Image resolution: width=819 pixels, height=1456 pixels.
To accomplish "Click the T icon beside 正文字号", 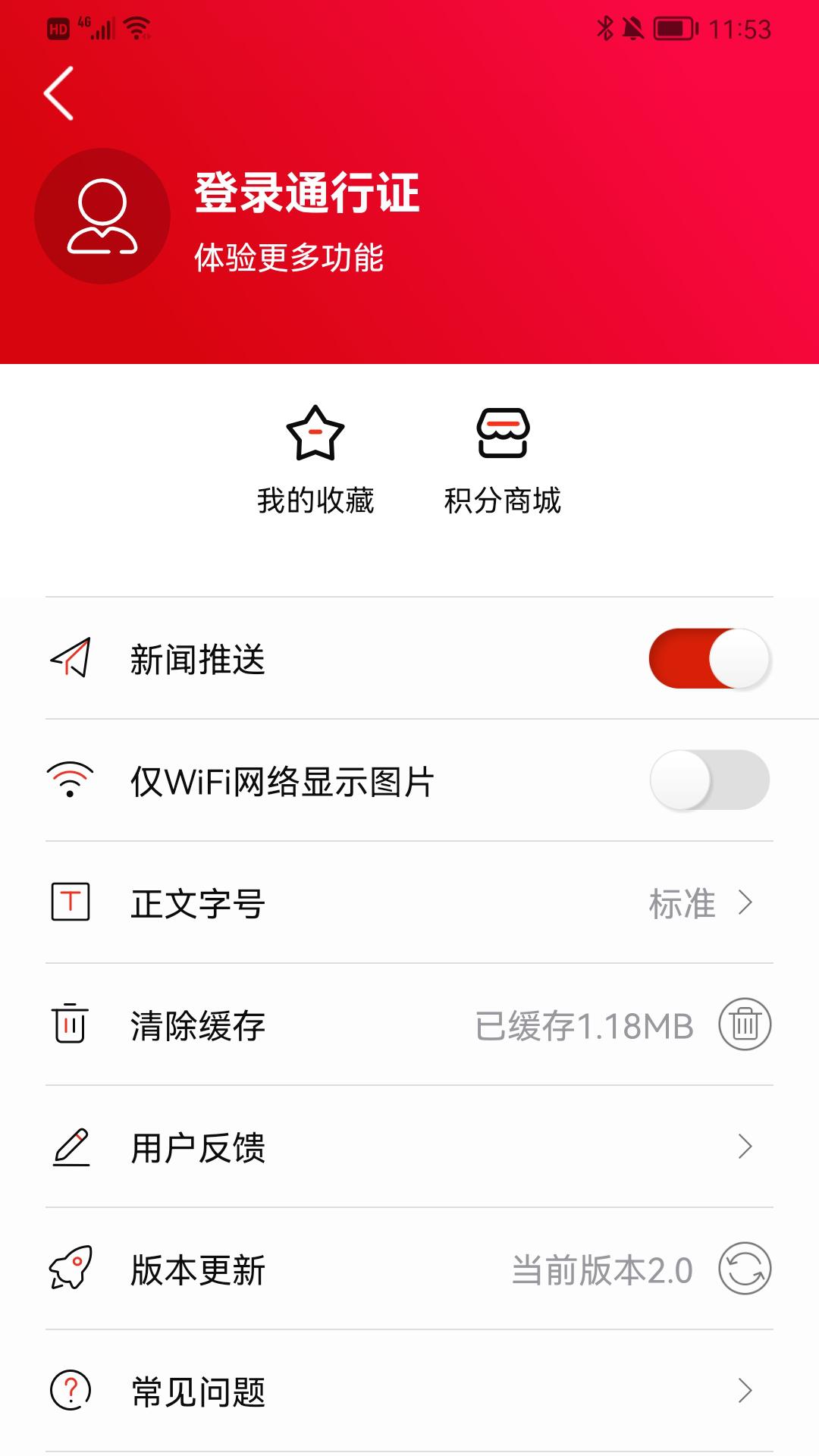I will tap(71, 903).
